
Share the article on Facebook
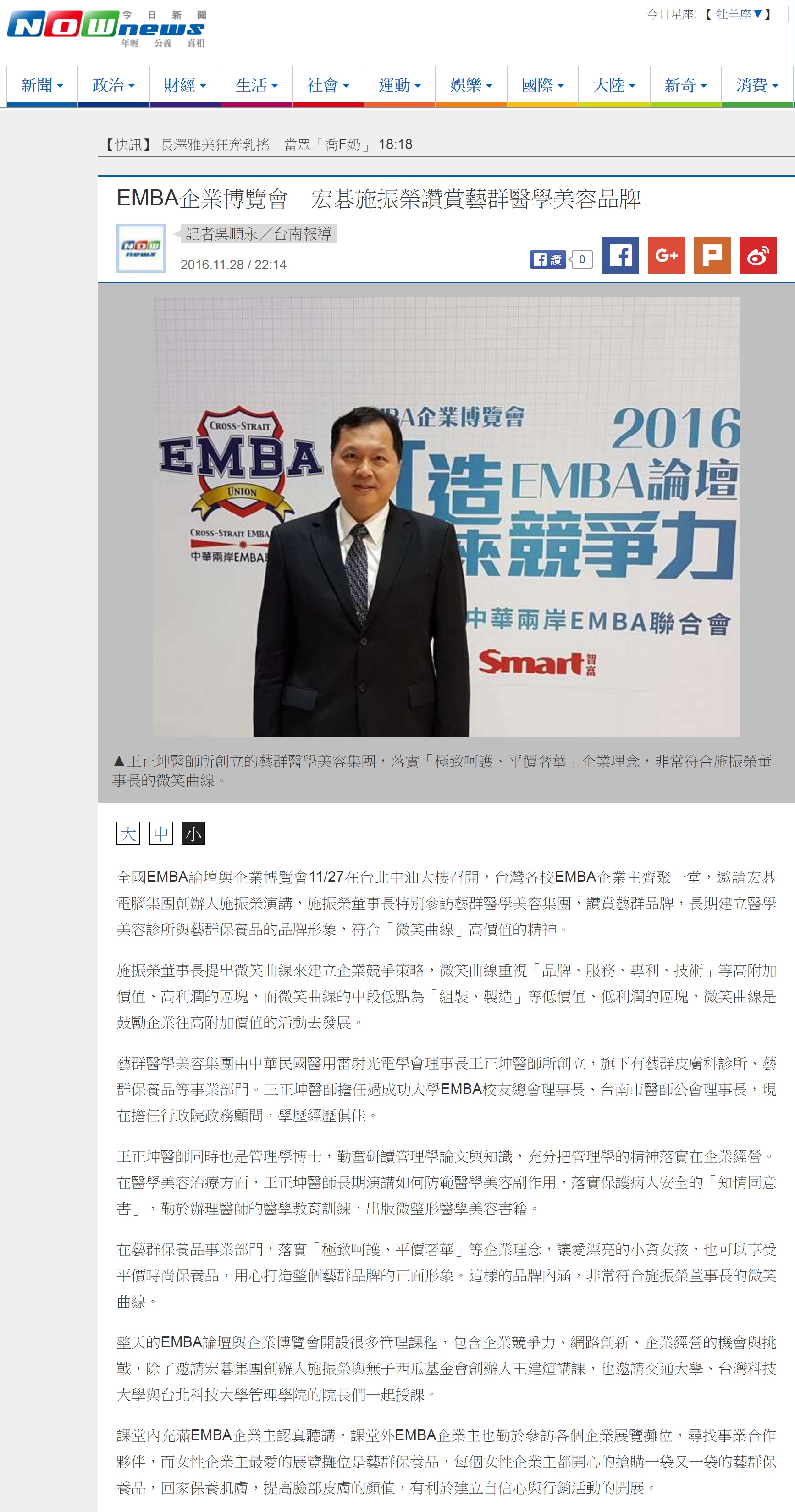pyautogui.click(x=621, y=255)
